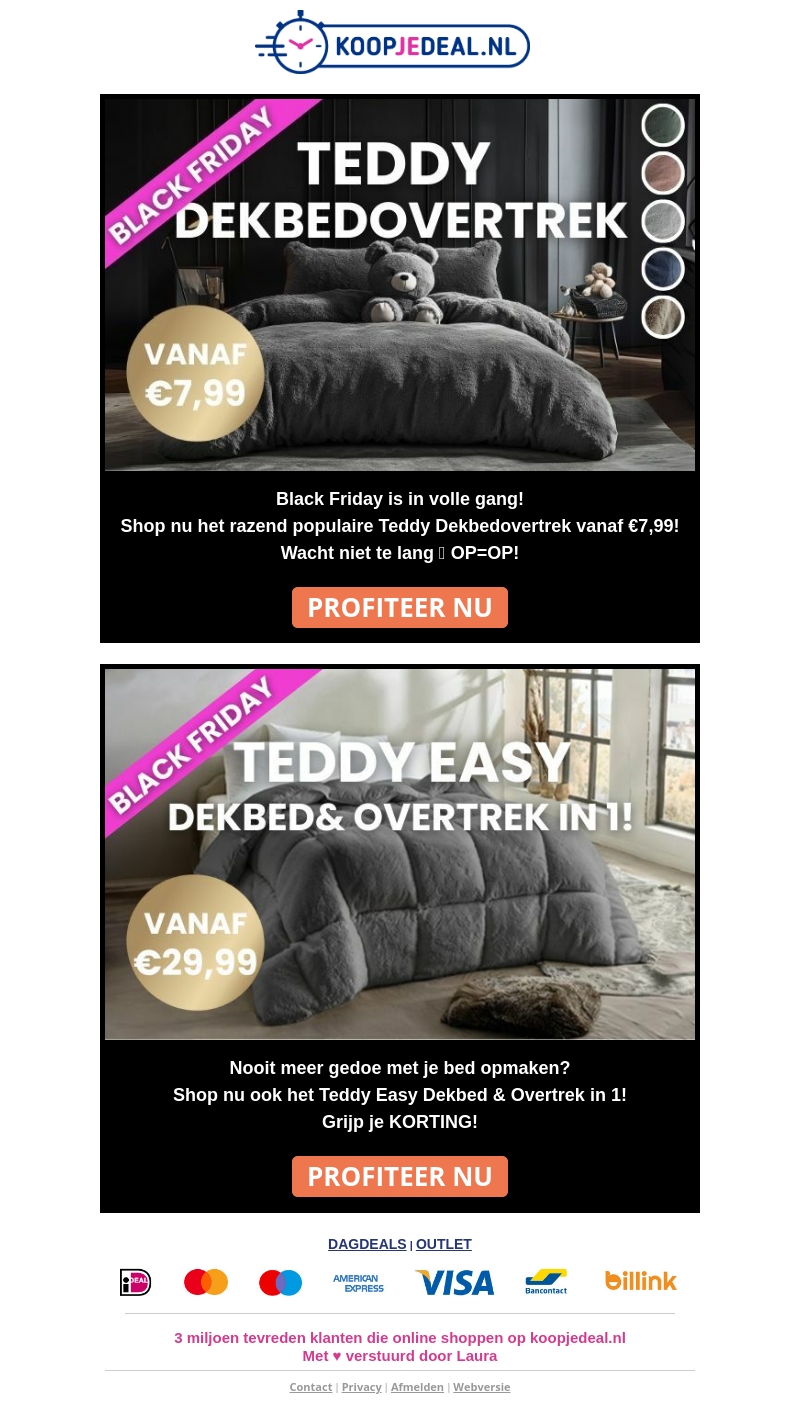Tap PROFITEER NU under Teddy Dekbedovertrek
800x1420 pixels.
coord(400,607)
